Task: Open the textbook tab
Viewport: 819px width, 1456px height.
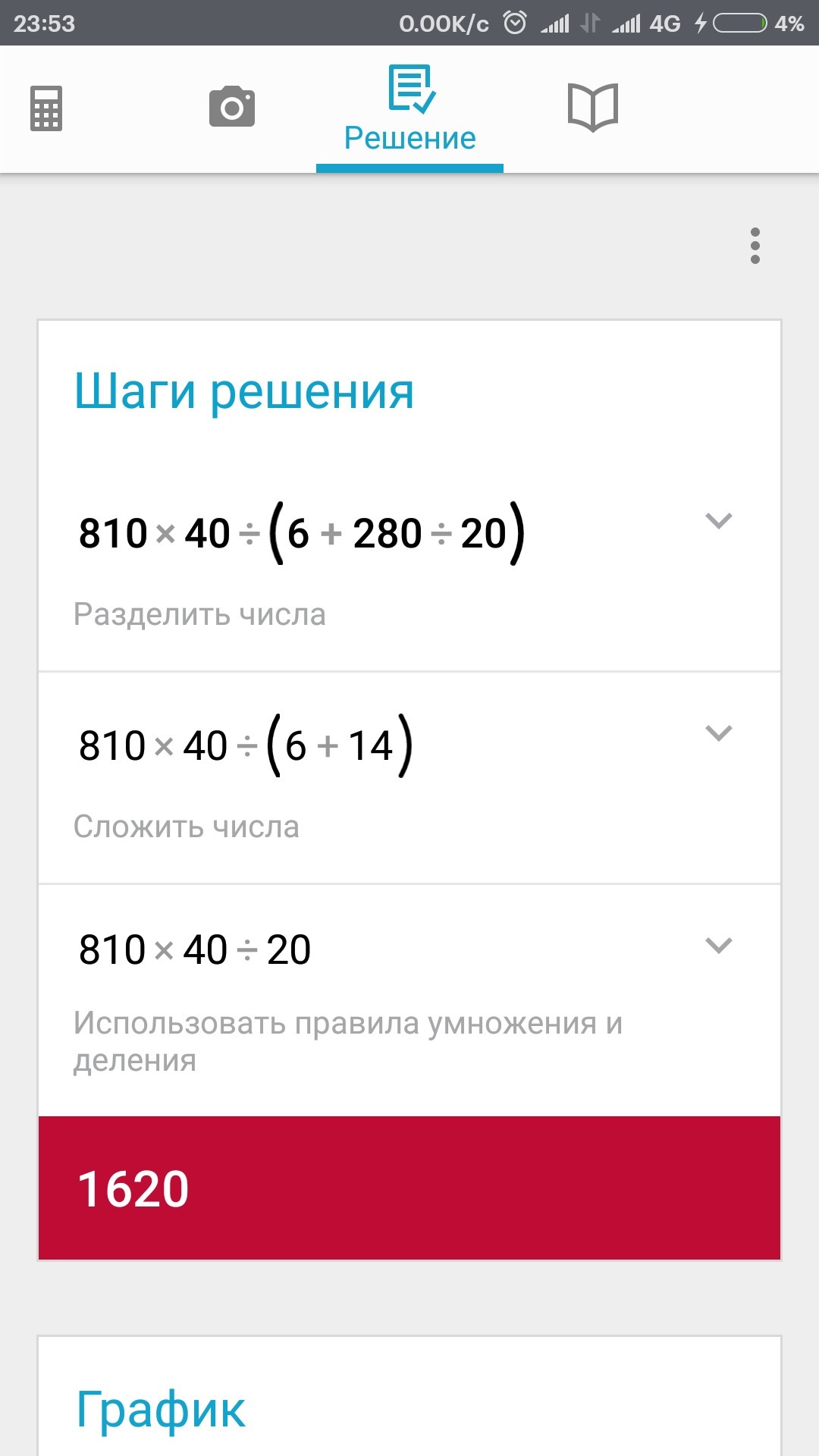Action: tap(593, 107)
